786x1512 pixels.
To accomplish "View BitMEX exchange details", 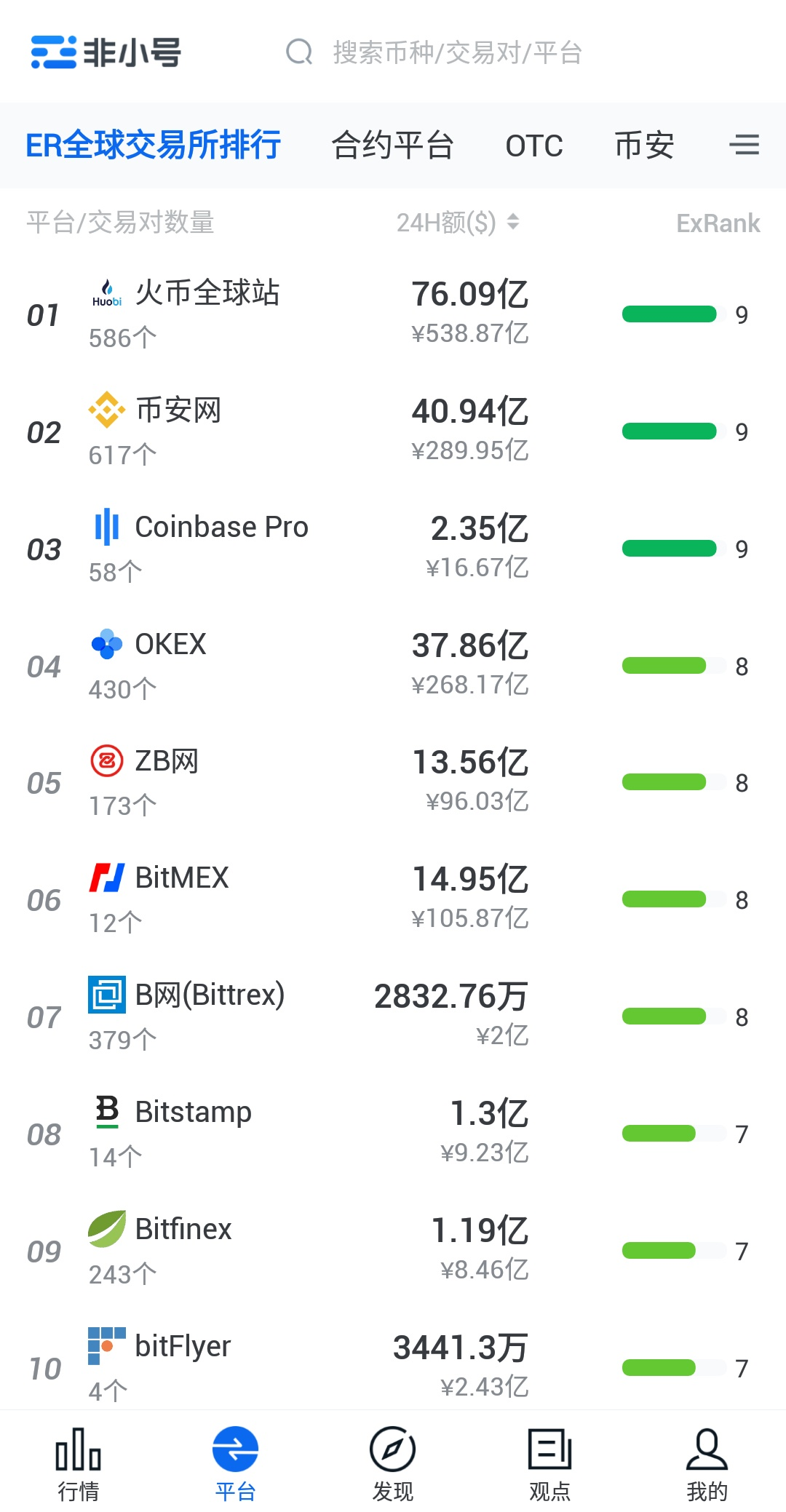I will [x=393, y=900].
